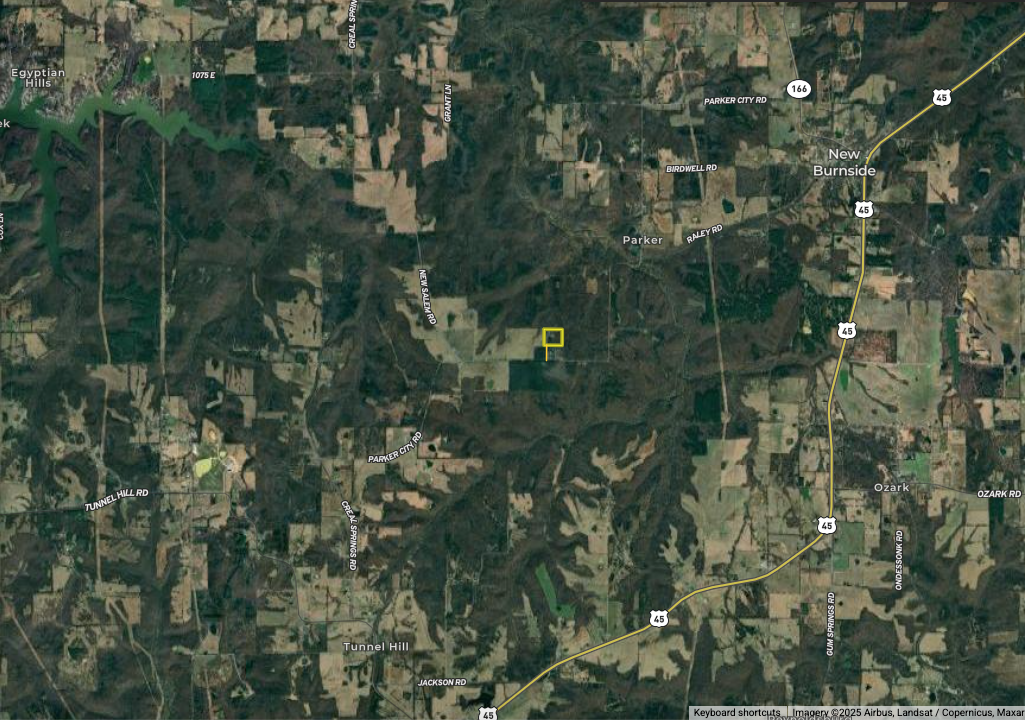Open the Keyboard shortcuts button
This screenshot has height=720, width=1025.
point(737,712)
